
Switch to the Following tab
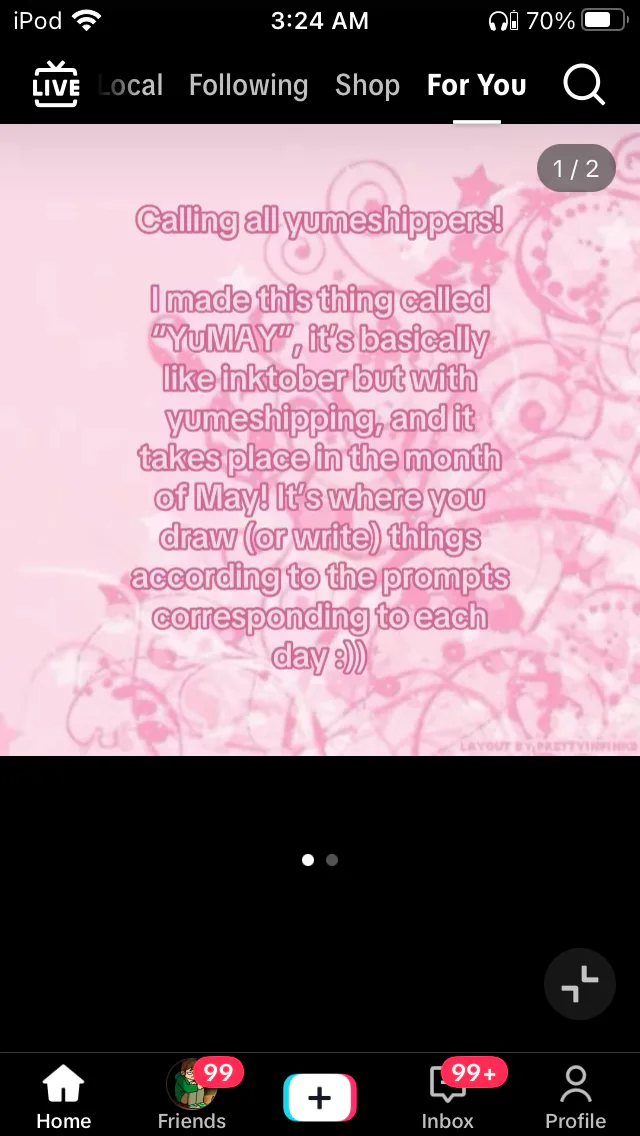pyautogui.click(x=248, y=85)
